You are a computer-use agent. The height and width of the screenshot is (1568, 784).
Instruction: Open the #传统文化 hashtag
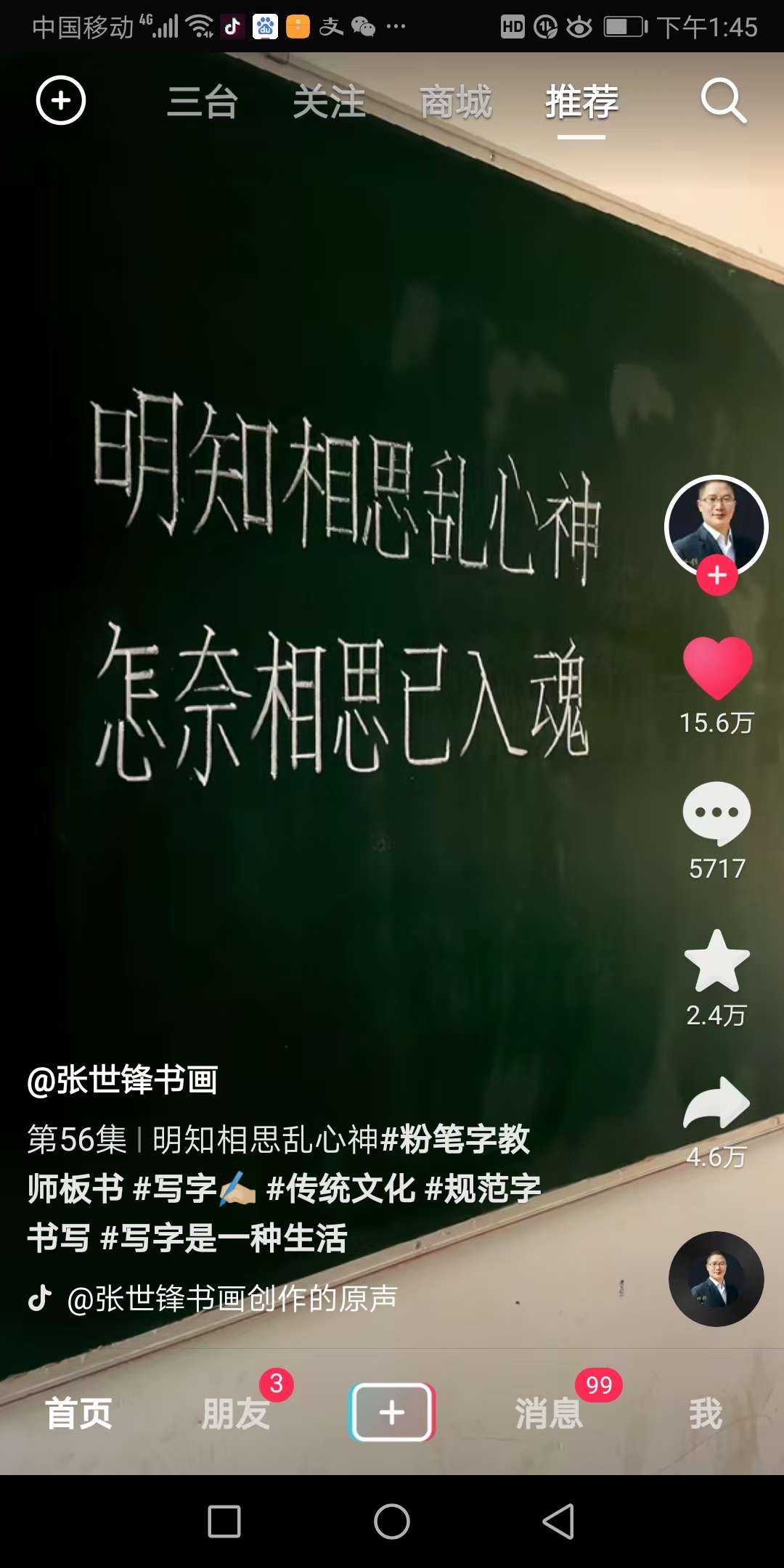point(340,1189)
